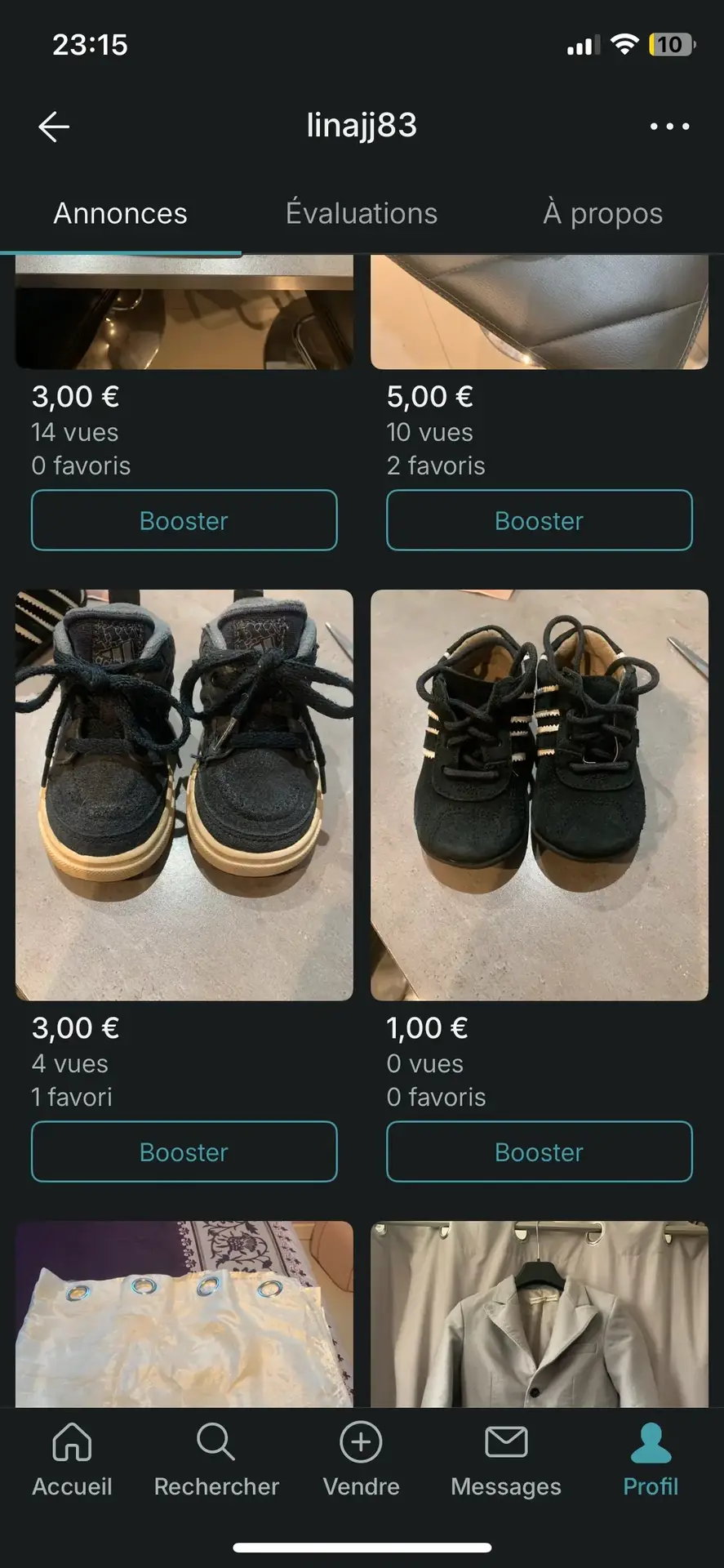Switch to the À propos tab

(x=602, y=213)
